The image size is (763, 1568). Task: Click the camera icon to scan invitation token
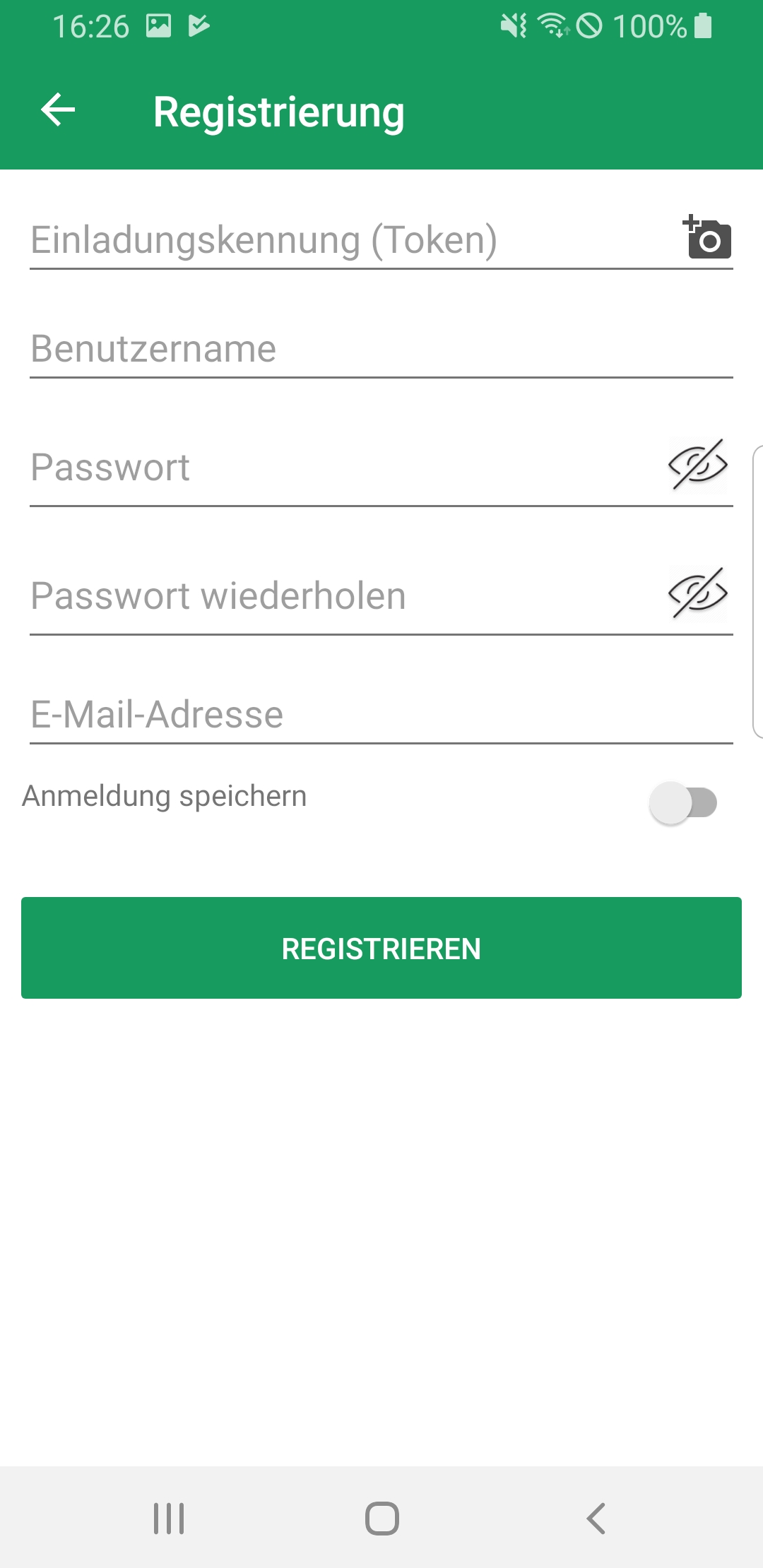click(x=706, y=240)
